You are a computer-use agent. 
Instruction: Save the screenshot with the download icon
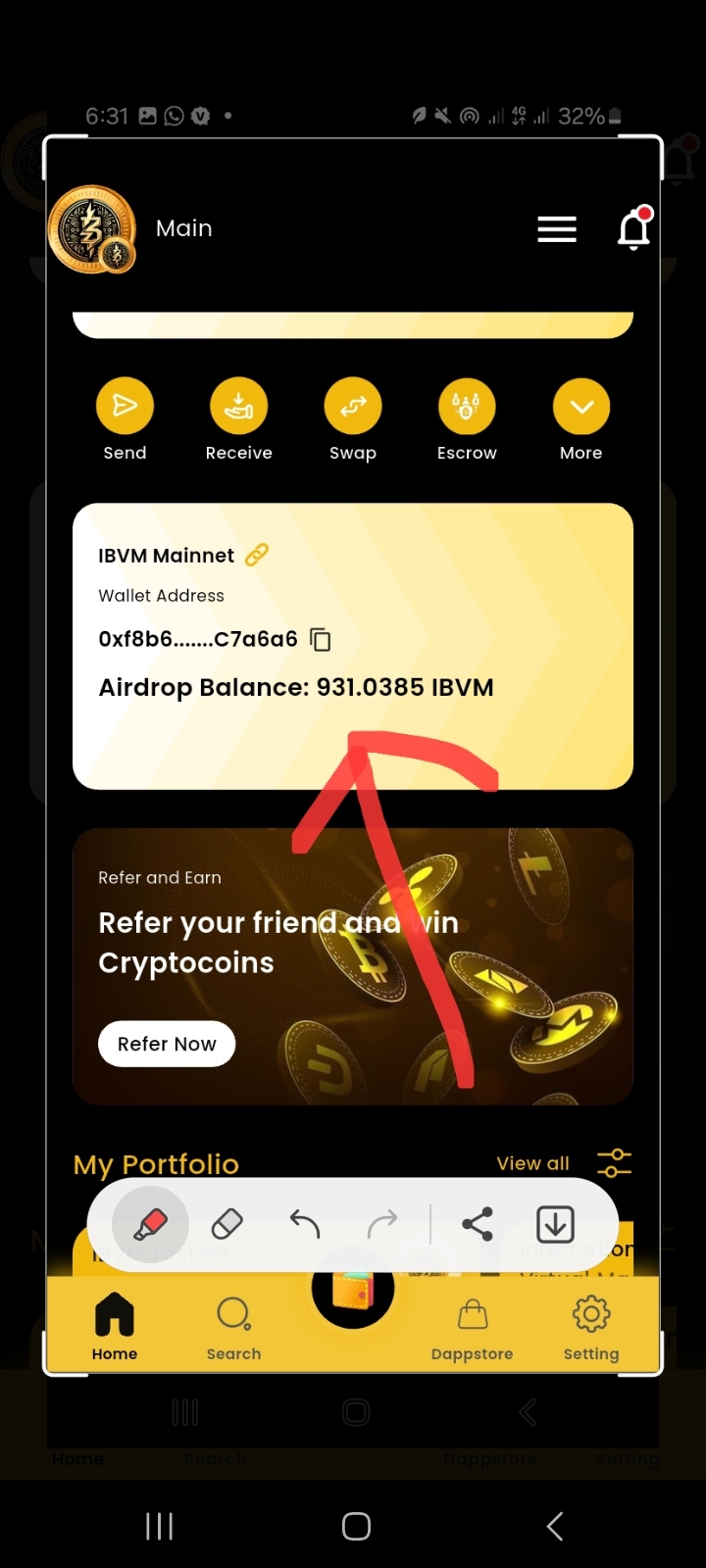click(555, 1224)
